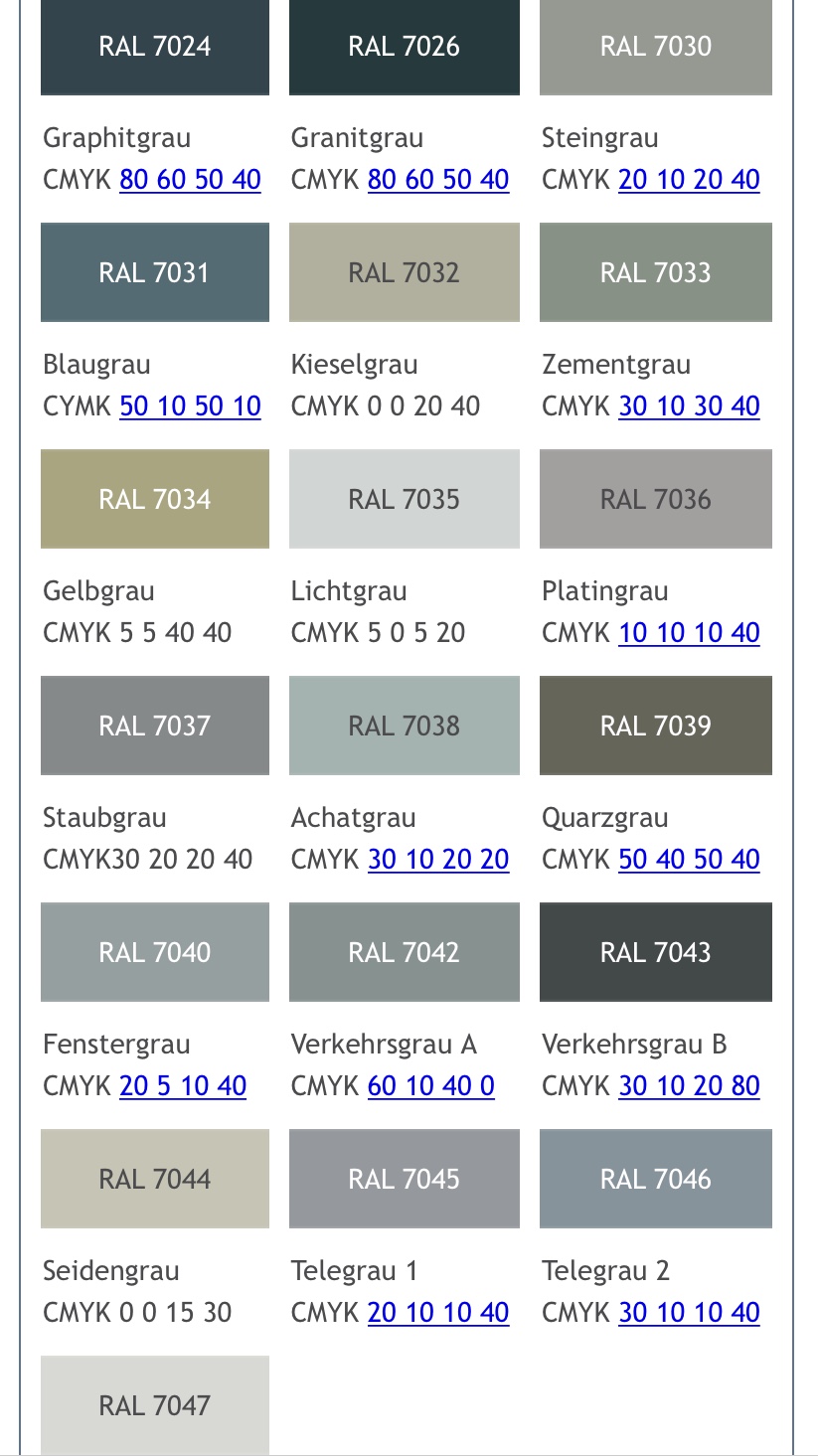Open Graphitgrau's CMYK 80 60 50 40 link
The height and width of the screenshot is (1456, 818).
[x=190, y=180]
